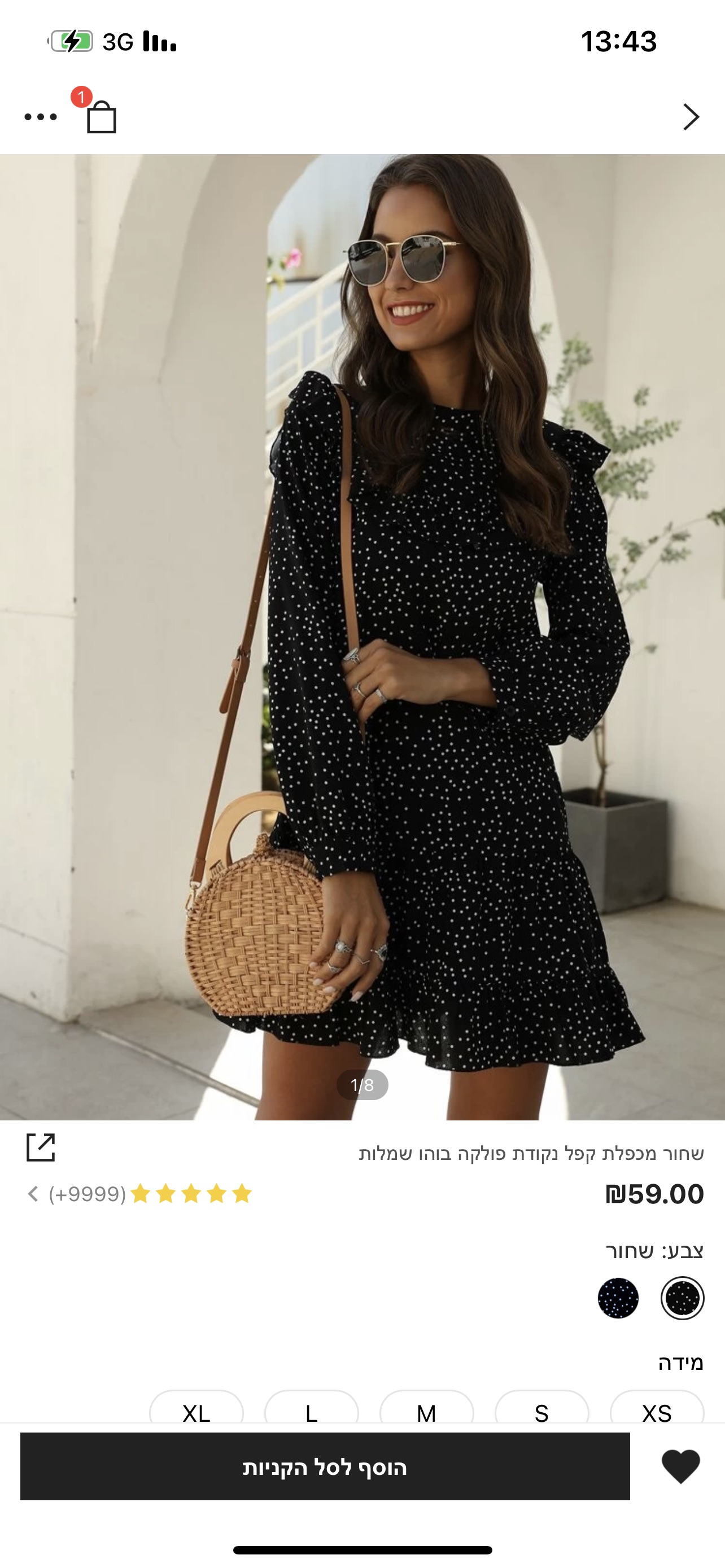Choose size S
Image resolution: width=725 pixels, height=1568 pixels.
coord(541,1411)
